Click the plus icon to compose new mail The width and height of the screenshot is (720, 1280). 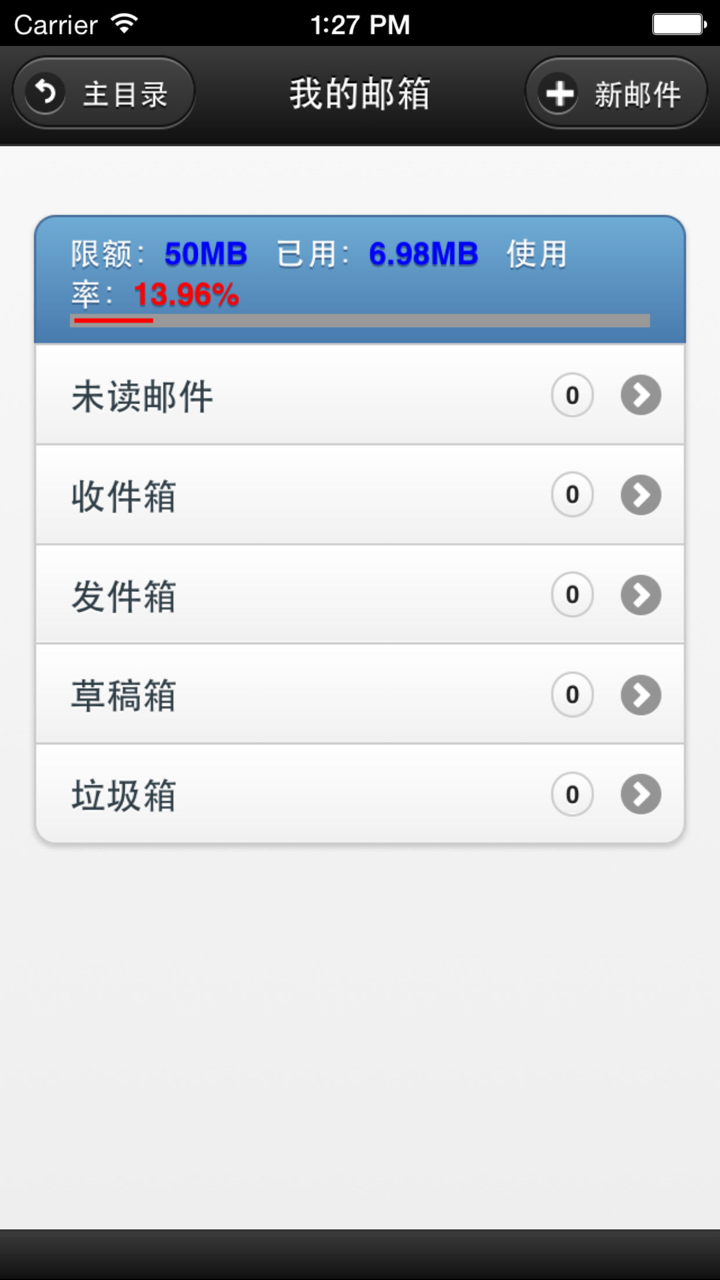(558, 91)
